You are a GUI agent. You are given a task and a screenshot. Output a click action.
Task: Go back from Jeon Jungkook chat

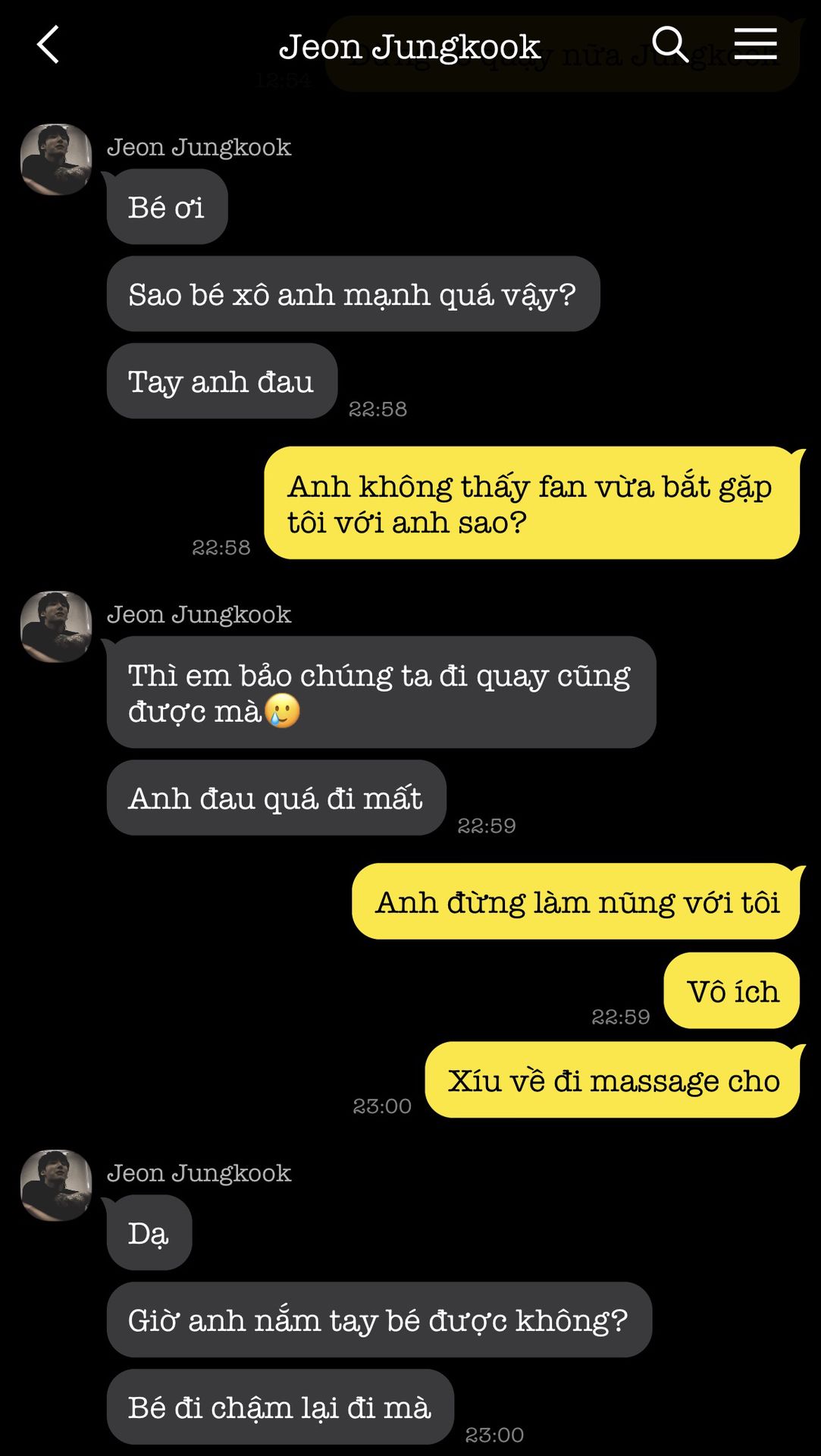[49, 45]
